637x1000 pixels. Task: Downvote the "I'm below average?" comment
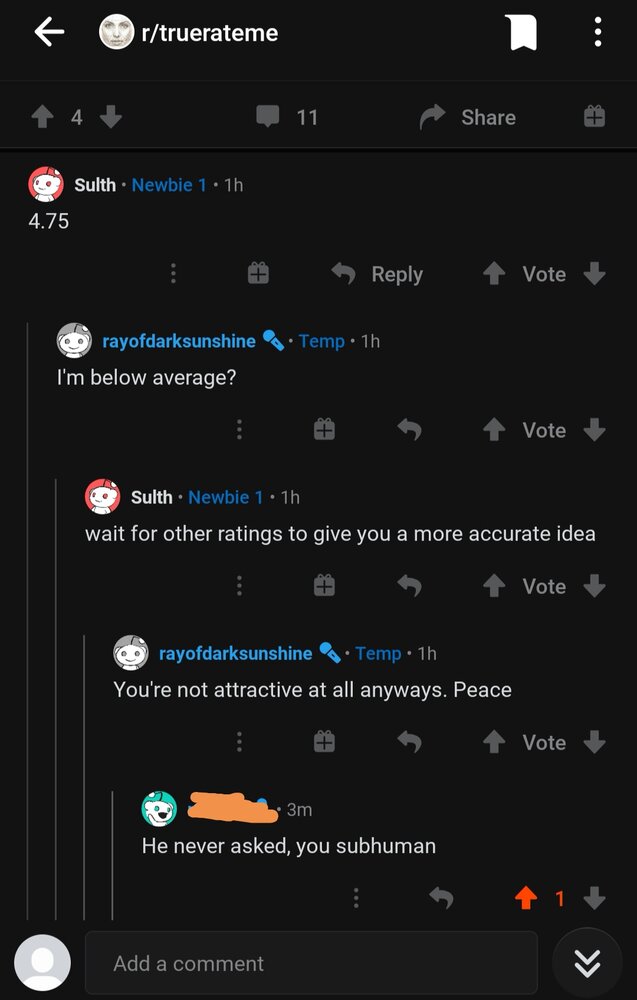(x=595, y=430)
